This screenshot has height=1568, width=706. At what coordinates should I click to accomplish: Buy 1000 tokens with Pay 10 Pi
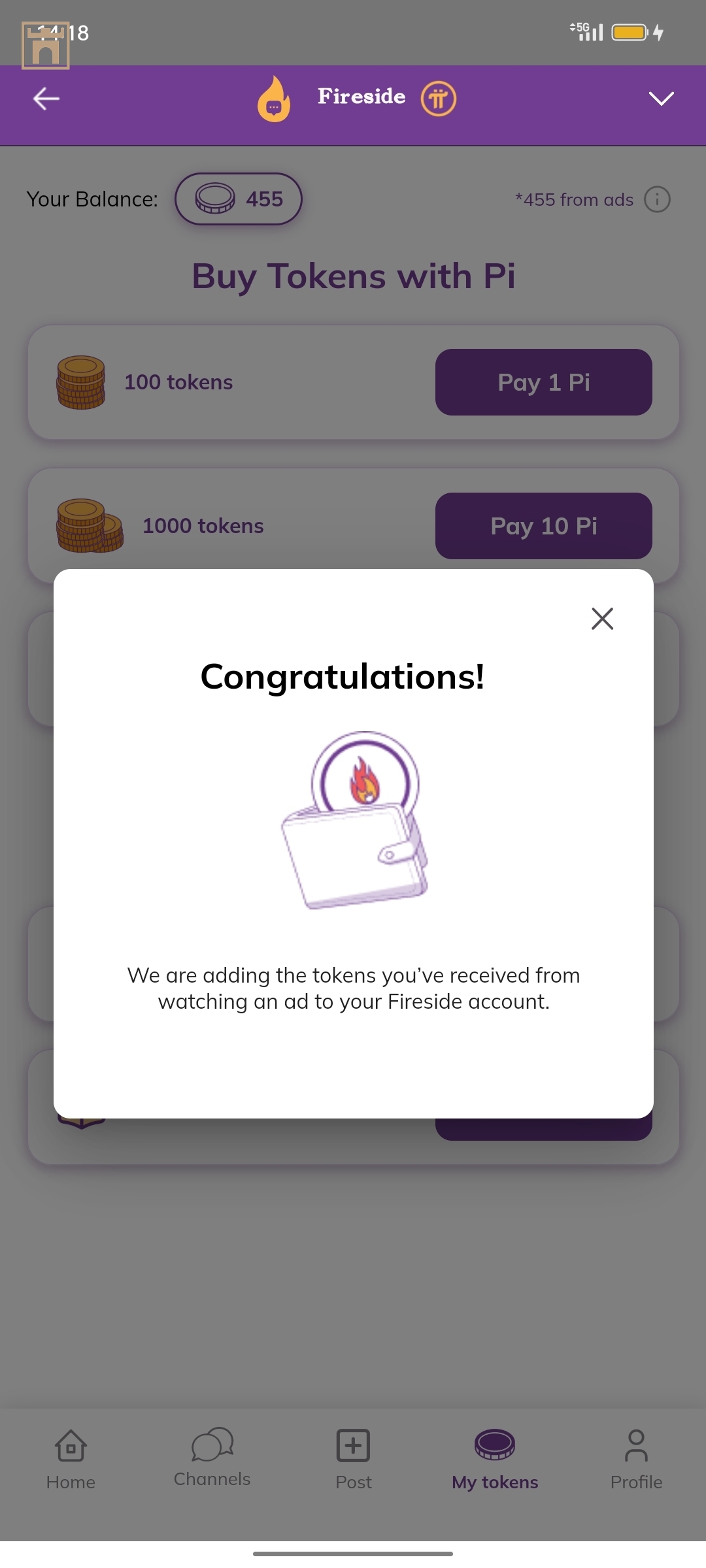543,526
